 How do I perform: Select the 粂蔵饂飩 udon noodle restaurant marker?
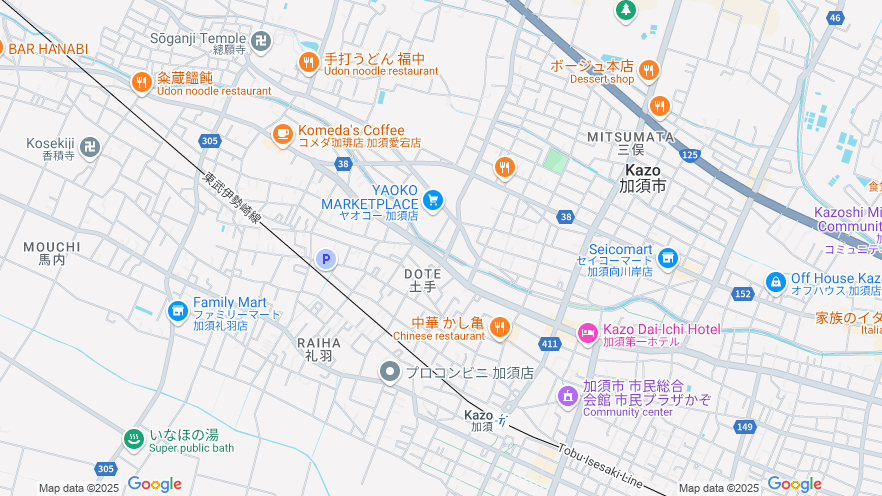click(x=142, y=81)
